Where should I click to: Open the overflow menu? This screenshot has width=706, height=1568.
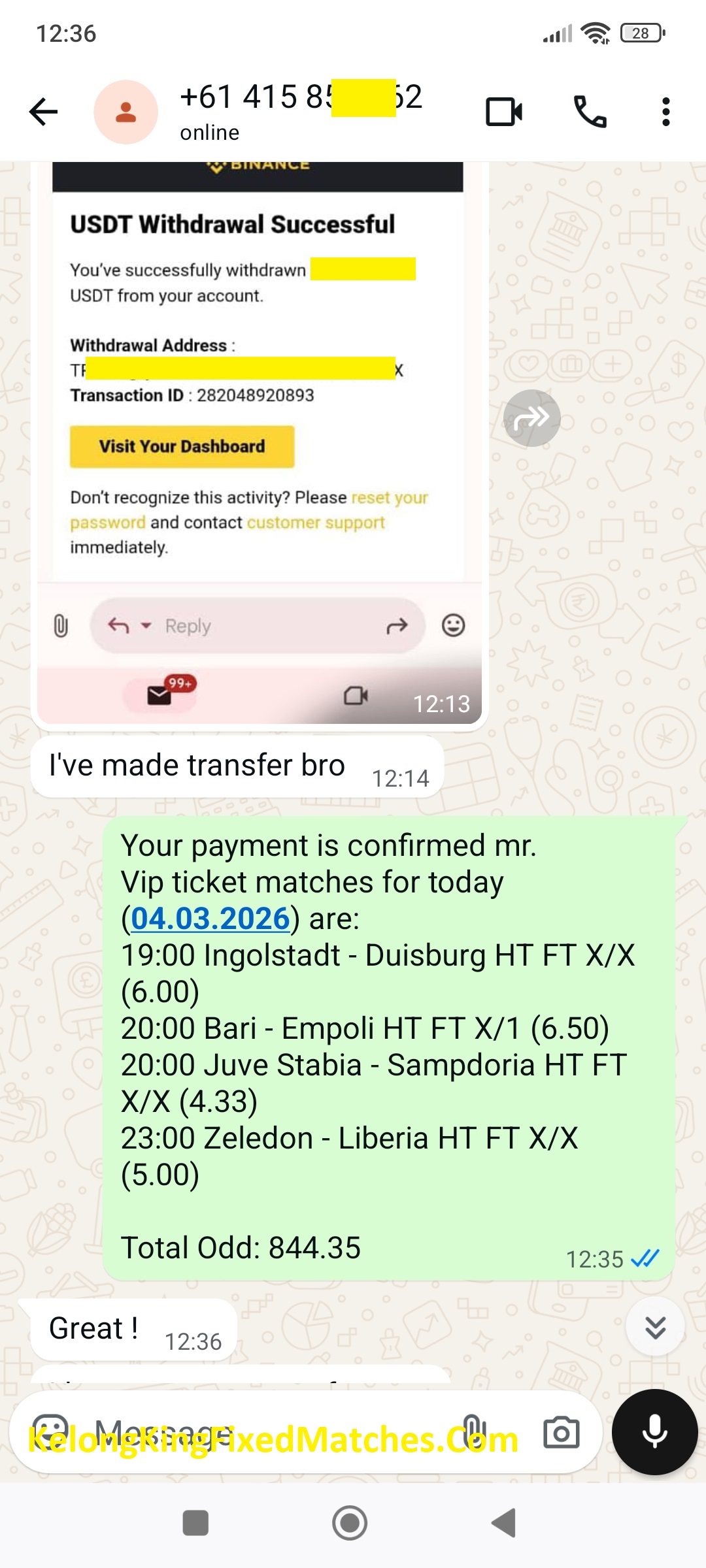pyautogui.click(x=665, y=112)
